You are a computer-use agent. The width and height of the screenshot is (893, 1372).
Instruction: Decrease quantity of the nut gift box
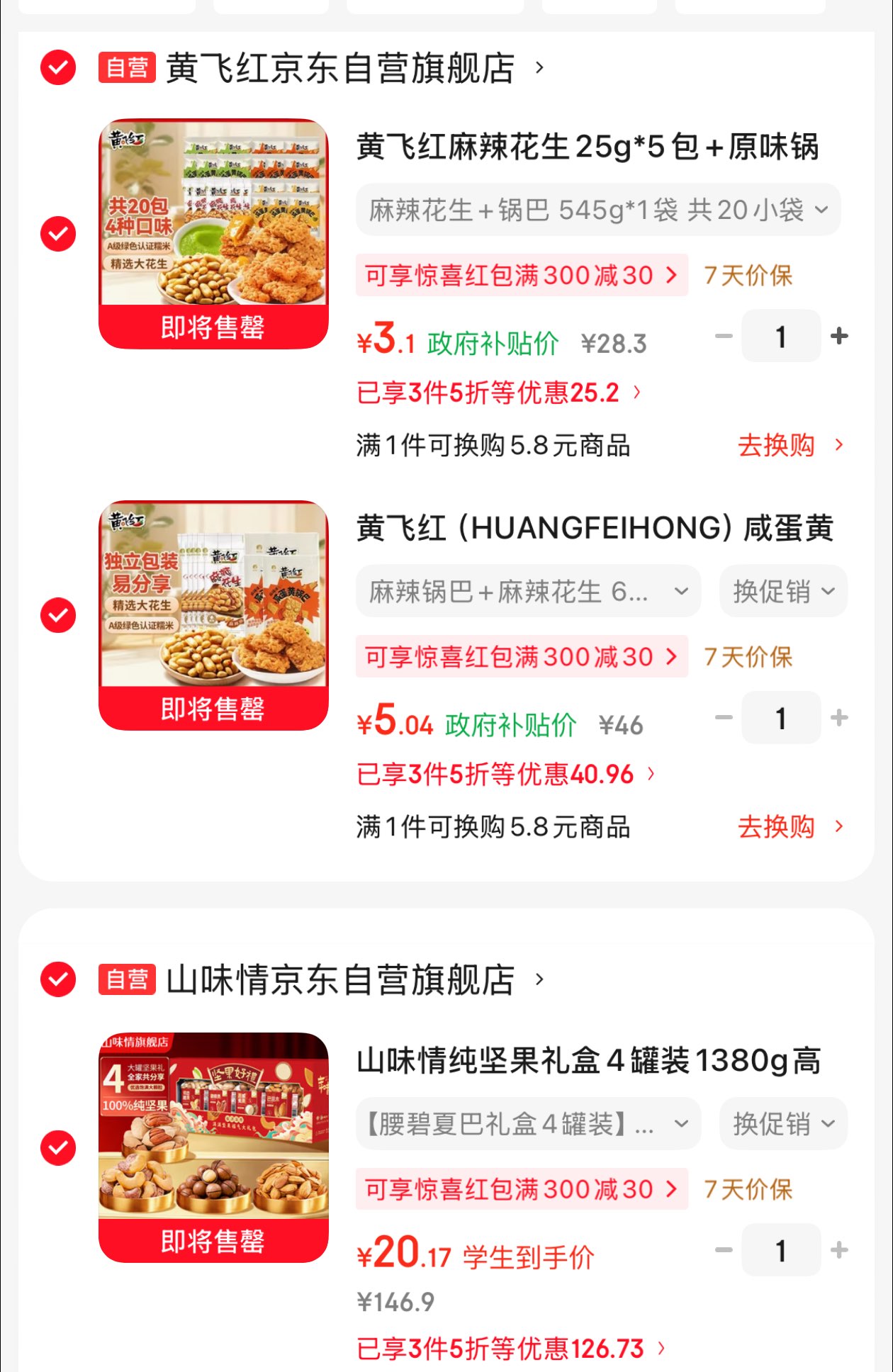(723, 1249)
